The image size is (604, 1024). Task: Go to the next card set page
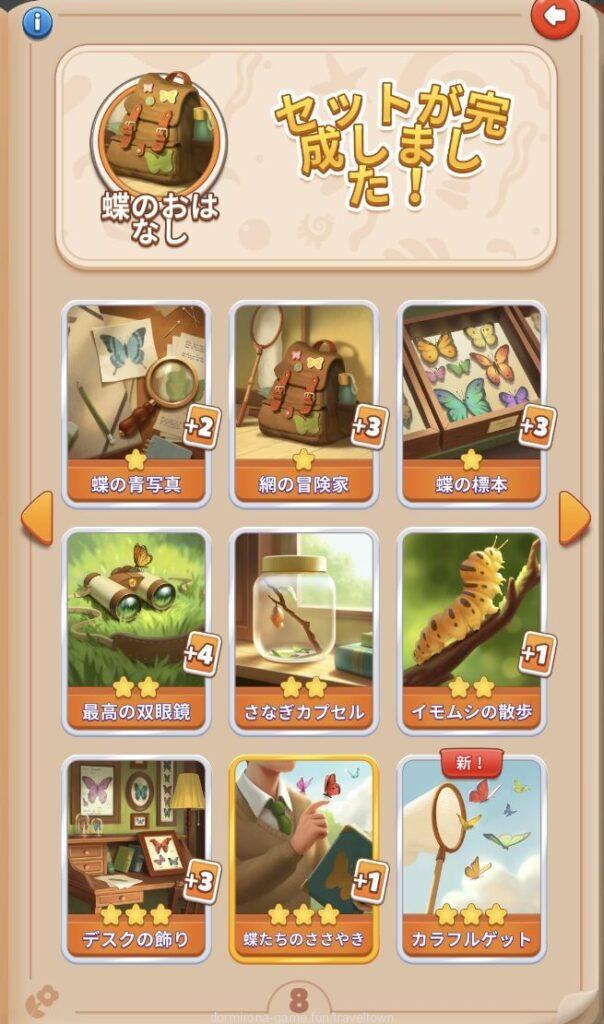(573, 518)
